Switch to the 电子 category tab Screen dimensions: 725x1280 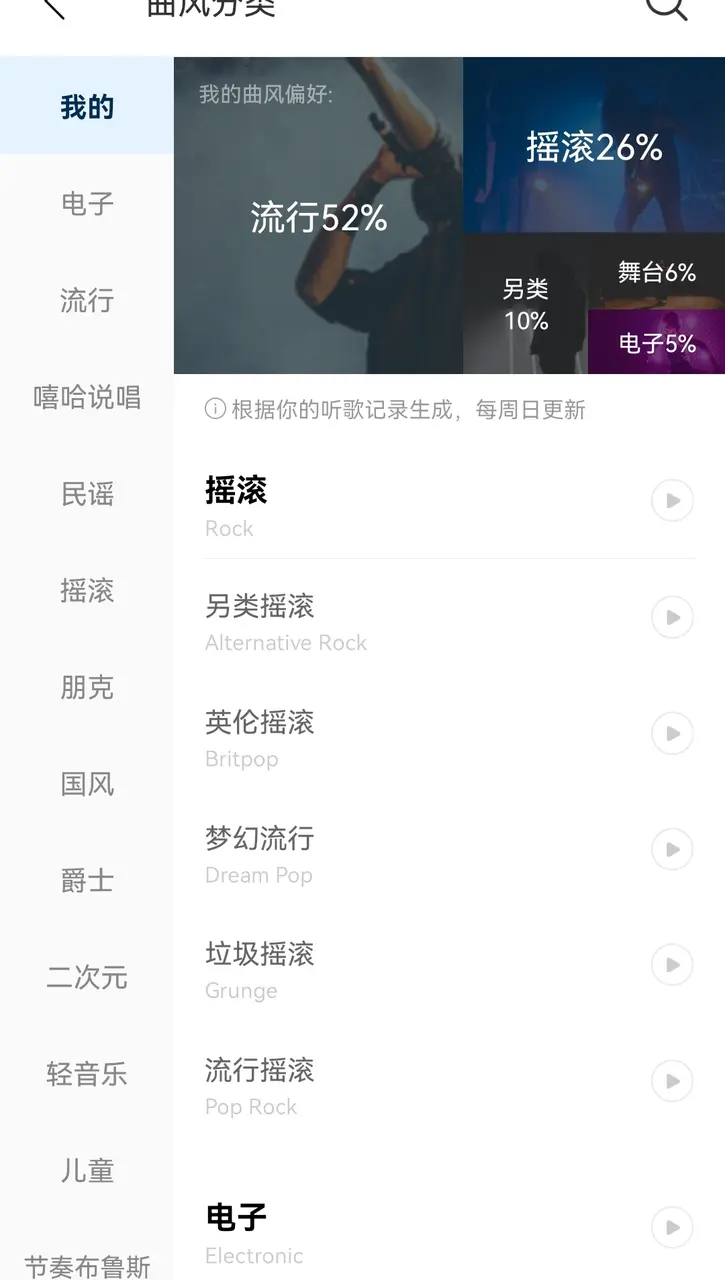(87, 204)
